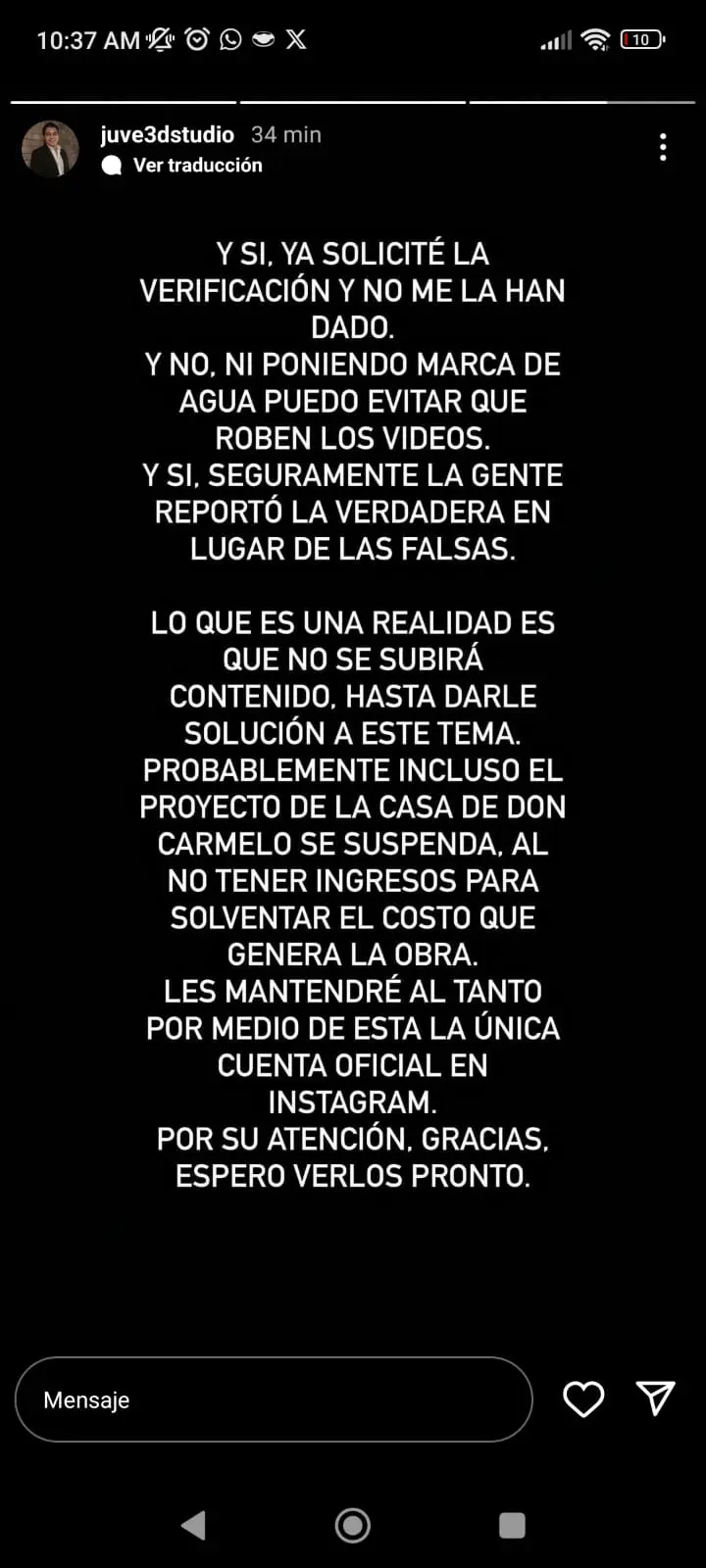The height and width of the screenshot is (1568, 706).
Task: Return to the home screen
Action: tap(353, 1525)
